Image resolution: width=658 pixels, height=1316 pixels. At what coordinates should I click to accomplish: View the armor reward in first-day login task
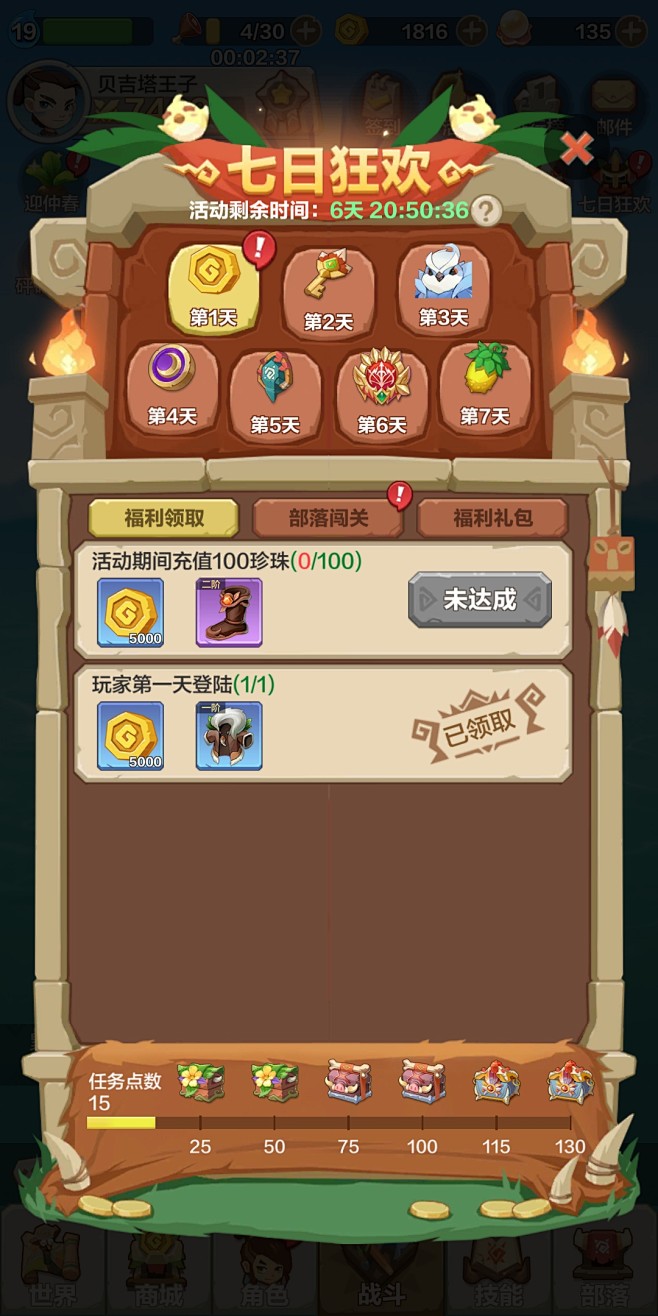click(x=229, y=735)
